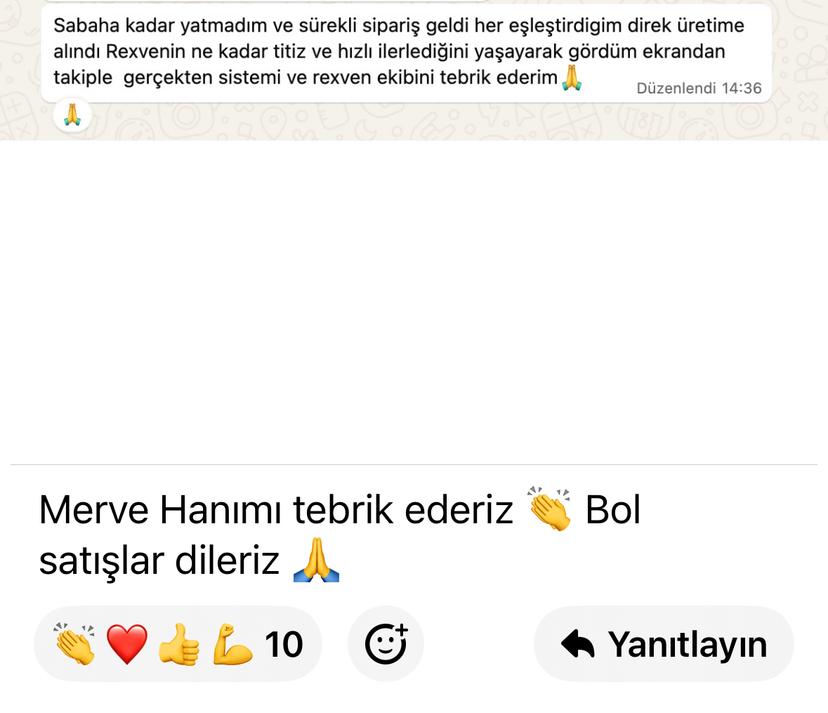Add a new emoji reaction

[x=385, y=644]
